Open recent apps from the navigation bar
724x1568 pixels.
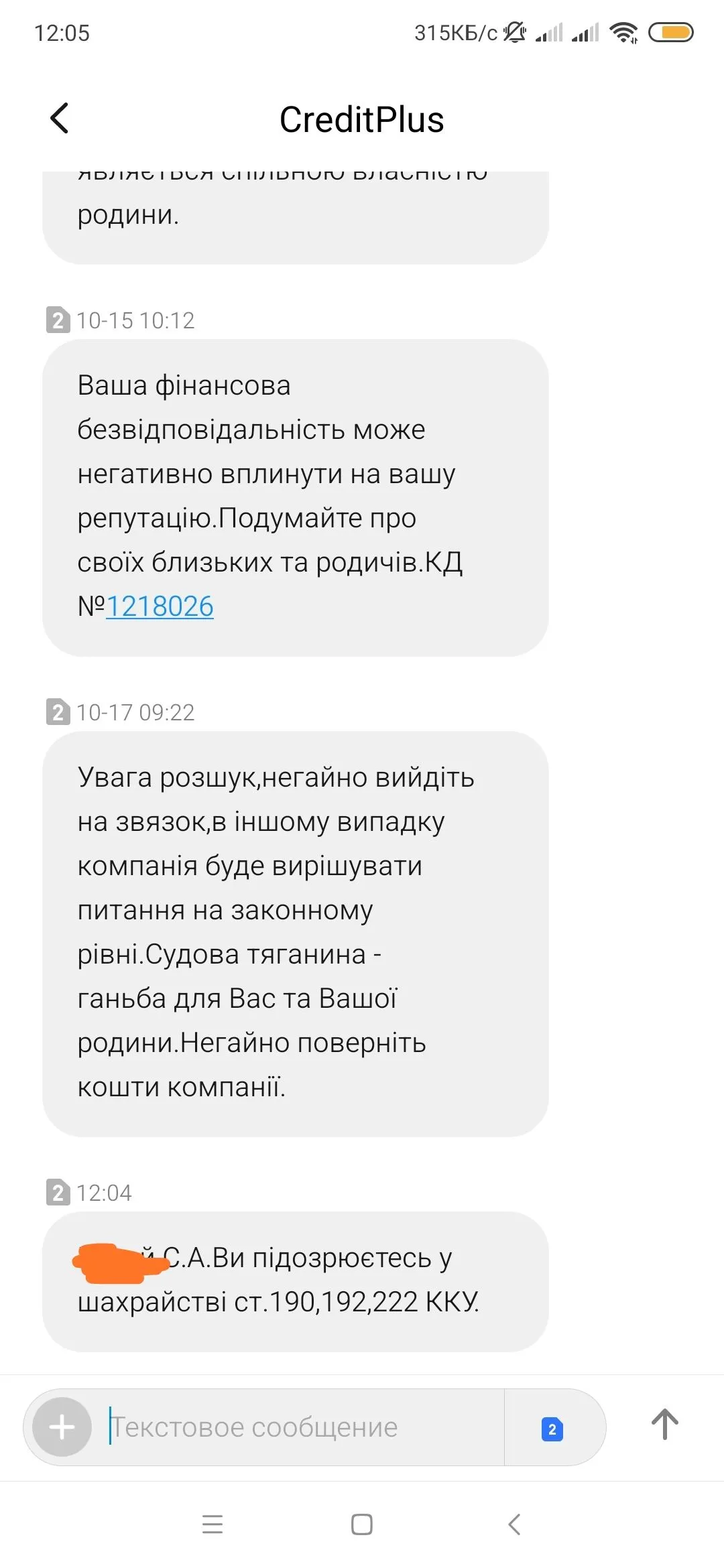point(213,1524)
